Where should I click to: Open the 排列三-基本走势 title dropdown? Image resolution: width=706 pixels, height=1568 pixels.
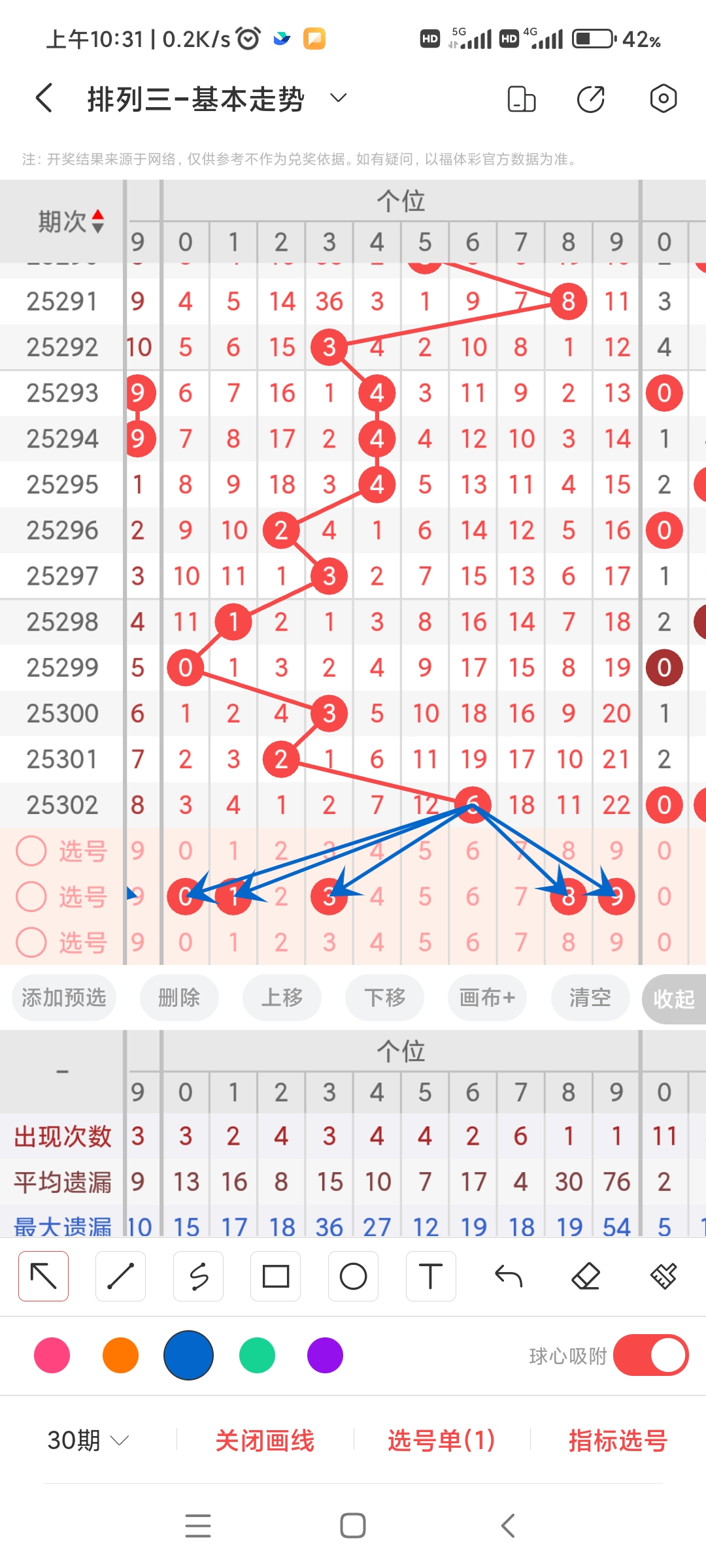pyautogui.click(x=337, y=98)
